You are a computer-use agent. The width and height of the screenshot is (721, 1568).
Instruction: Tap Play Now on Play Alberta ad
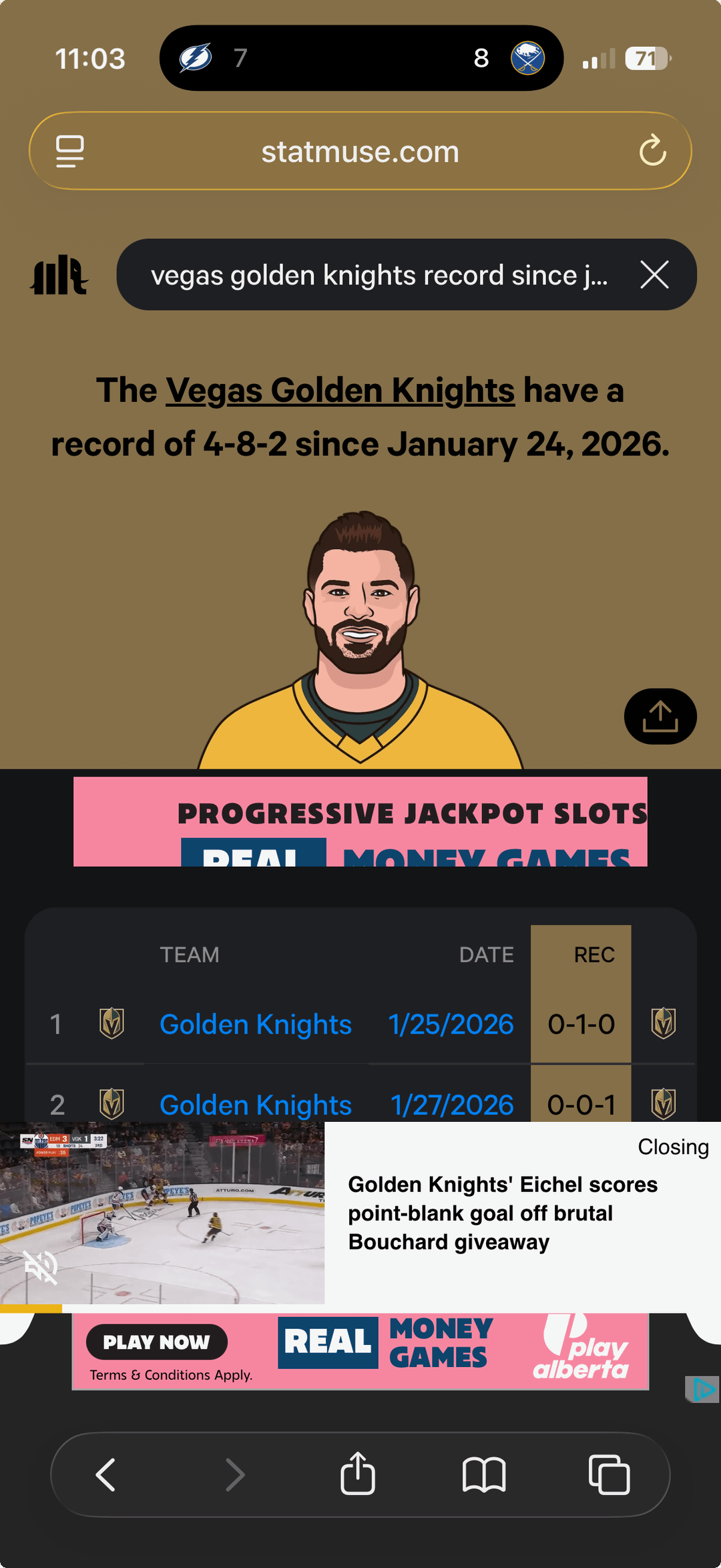[x=156, y=1342]
